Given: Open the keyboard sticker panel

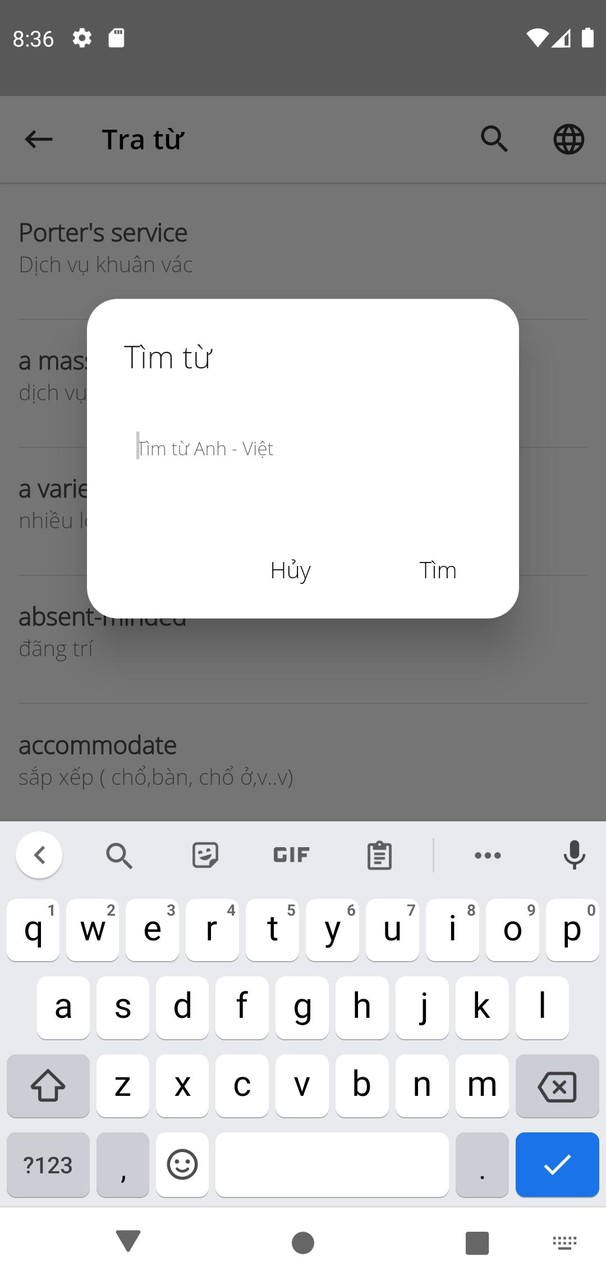Looking at the screenshot, I should (x=205, y=855).
